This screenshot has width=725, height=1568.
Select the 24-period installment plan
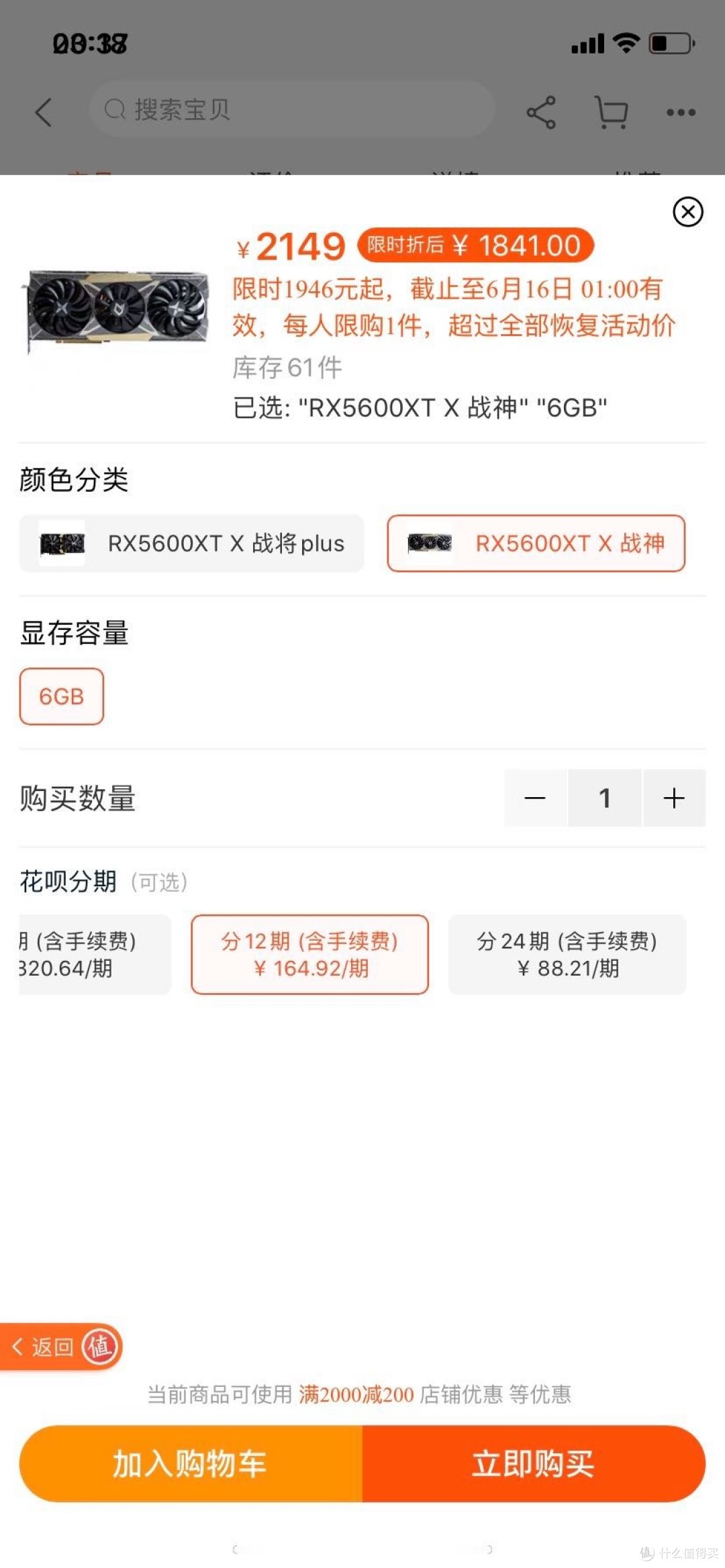567,954
